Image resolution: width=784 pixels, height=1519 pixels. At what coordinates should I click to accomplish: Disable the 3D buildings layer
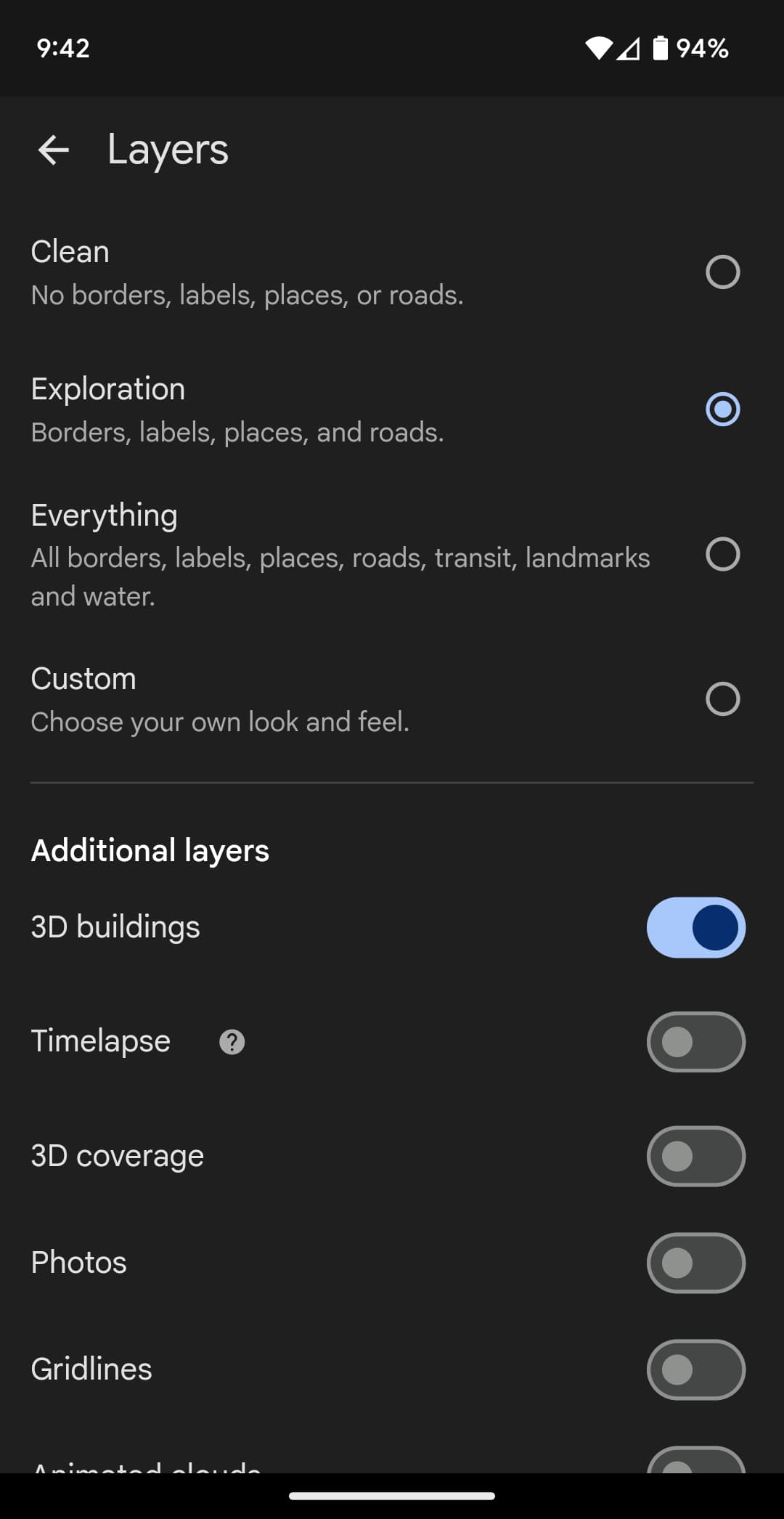coord(695,927)
